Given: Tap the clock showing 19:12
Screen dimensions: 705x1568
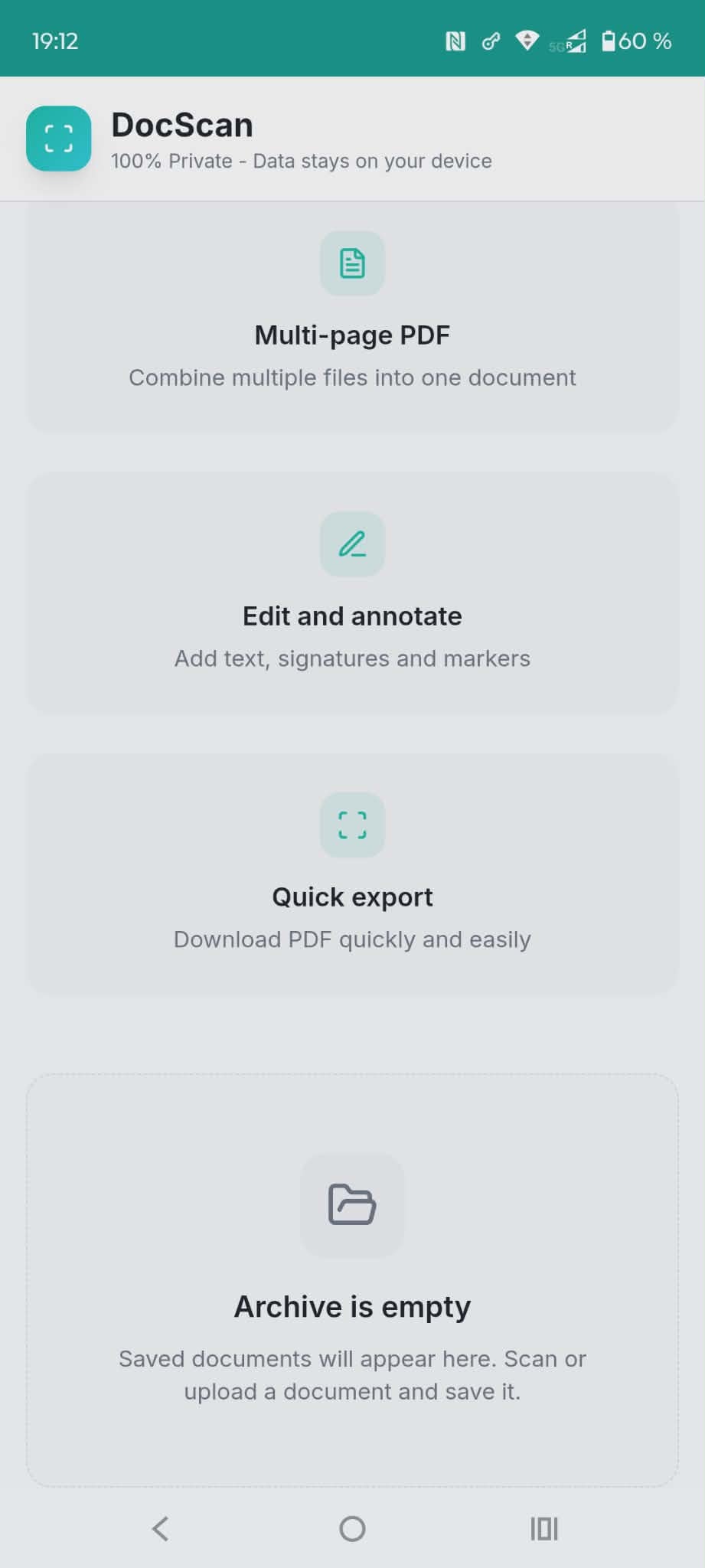Looking at the screenshot, I should (x=54, y=41).
